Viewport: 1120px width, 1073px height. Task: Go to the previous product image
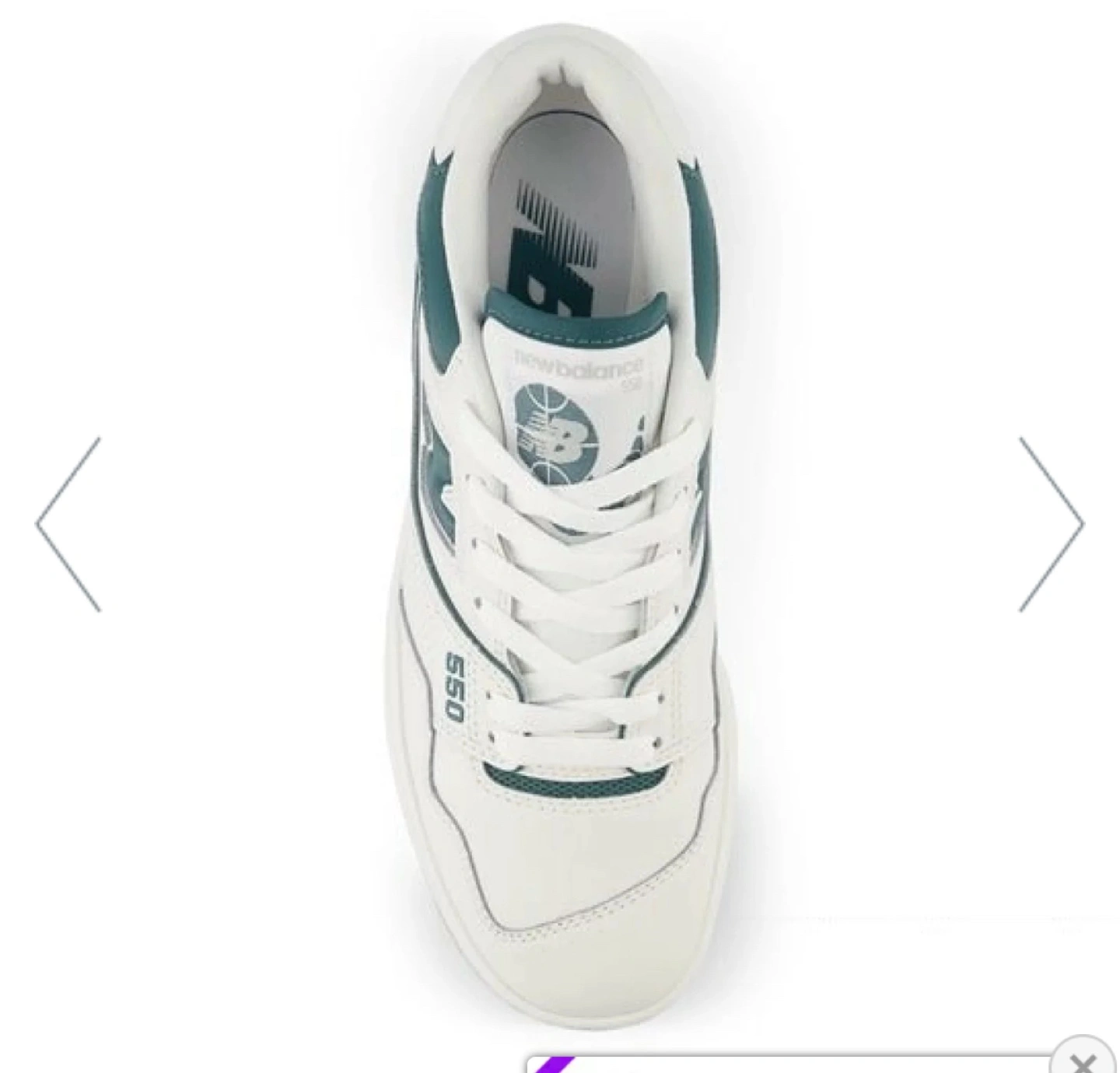coord(68,524)
